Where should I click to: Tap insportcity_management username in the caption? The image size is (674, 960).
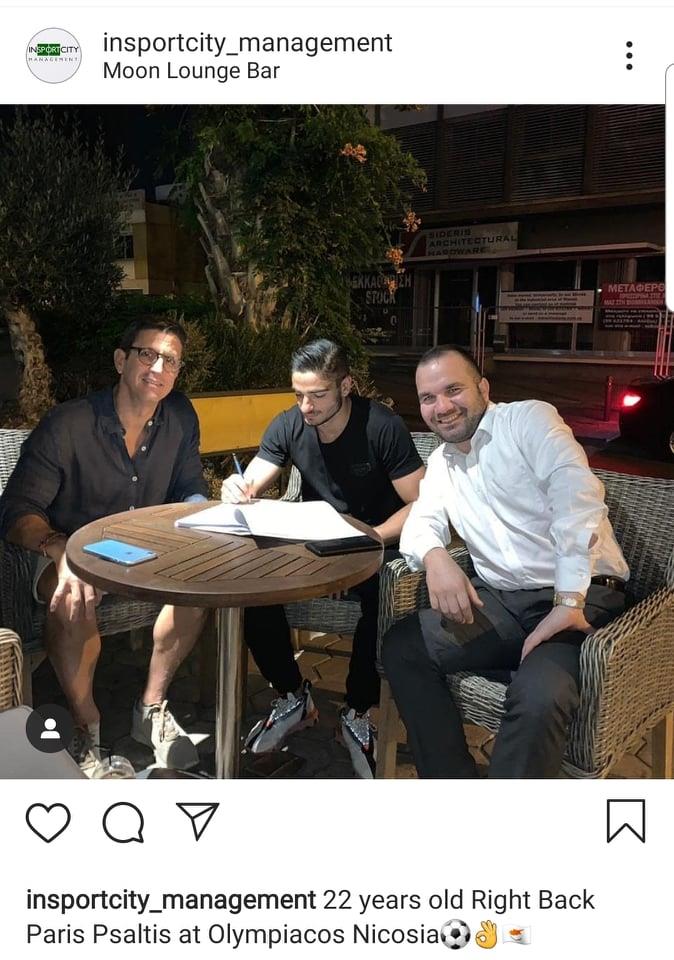[171, 900]
